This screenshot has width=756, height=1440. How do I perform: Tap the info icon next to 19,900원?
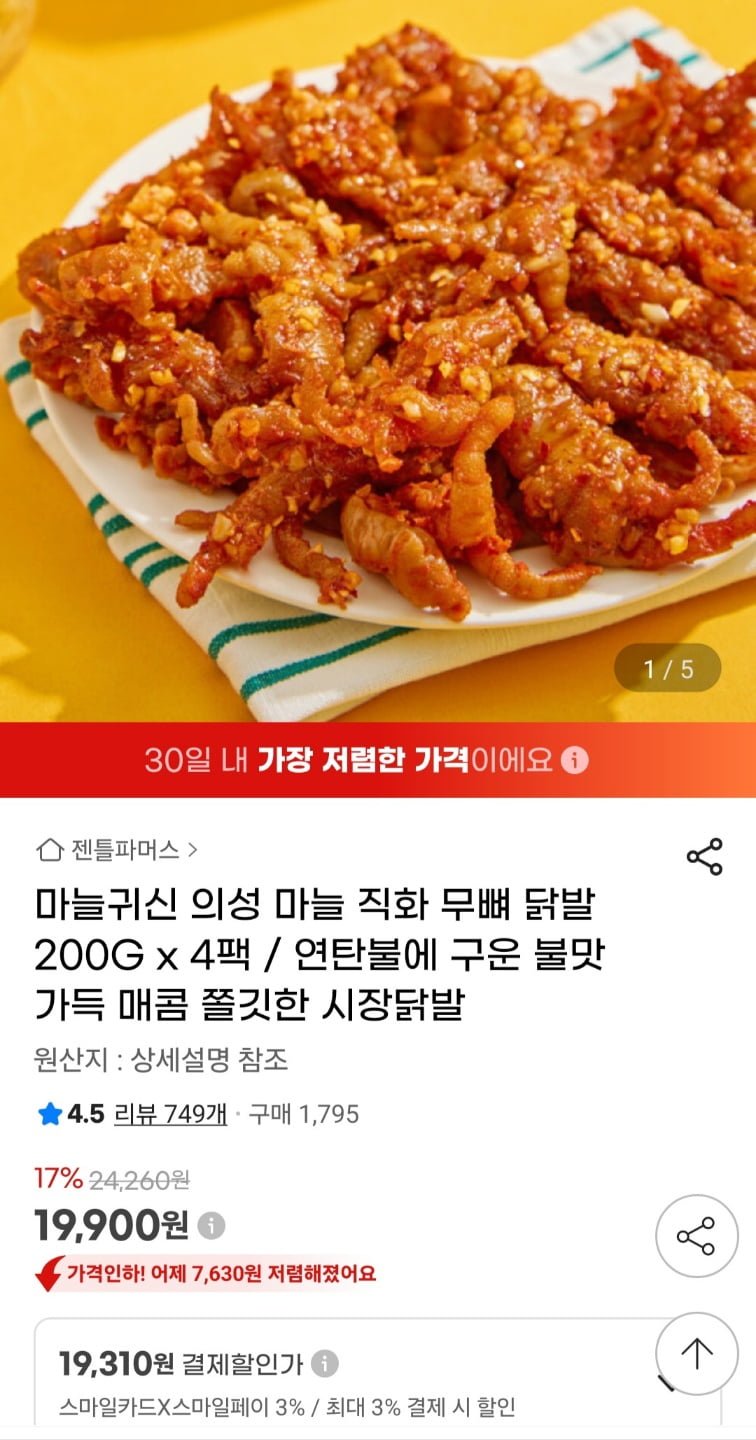pyautogui.click(x=211, y=1225)
